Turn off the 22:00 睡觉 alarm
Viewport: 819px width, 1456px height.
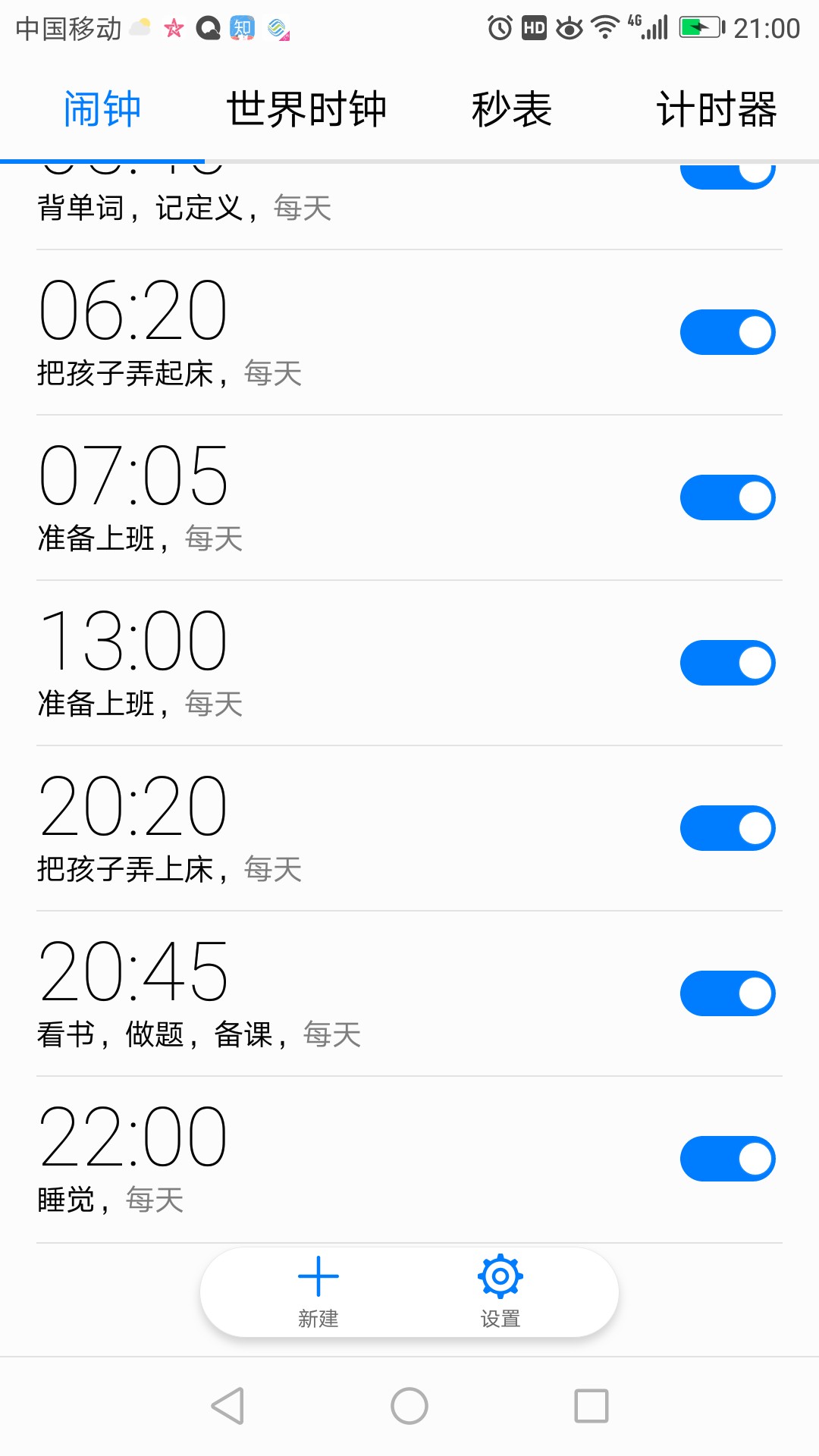727,1159
